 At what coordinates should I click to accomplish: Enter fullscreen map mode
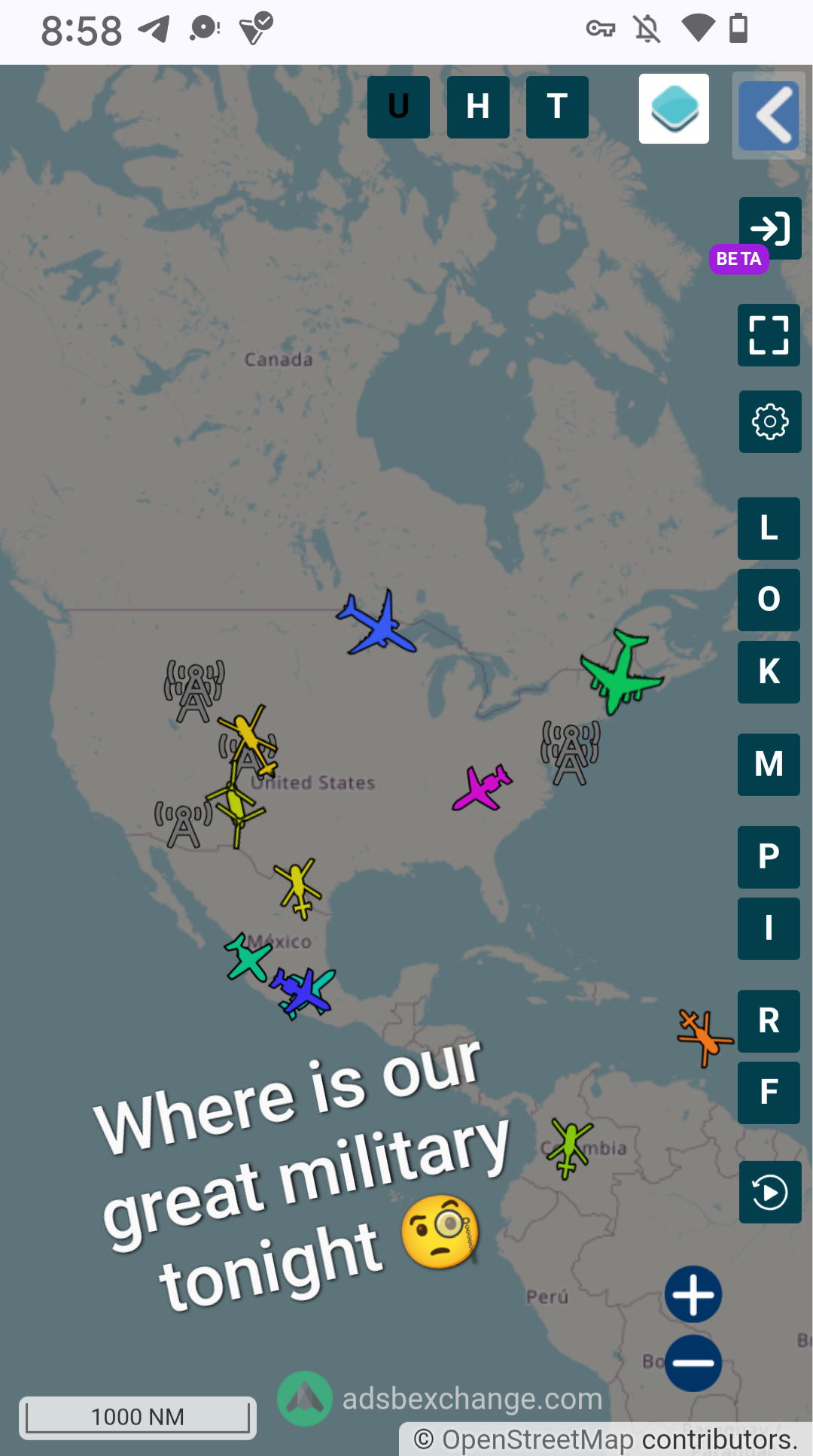[769, 335]
